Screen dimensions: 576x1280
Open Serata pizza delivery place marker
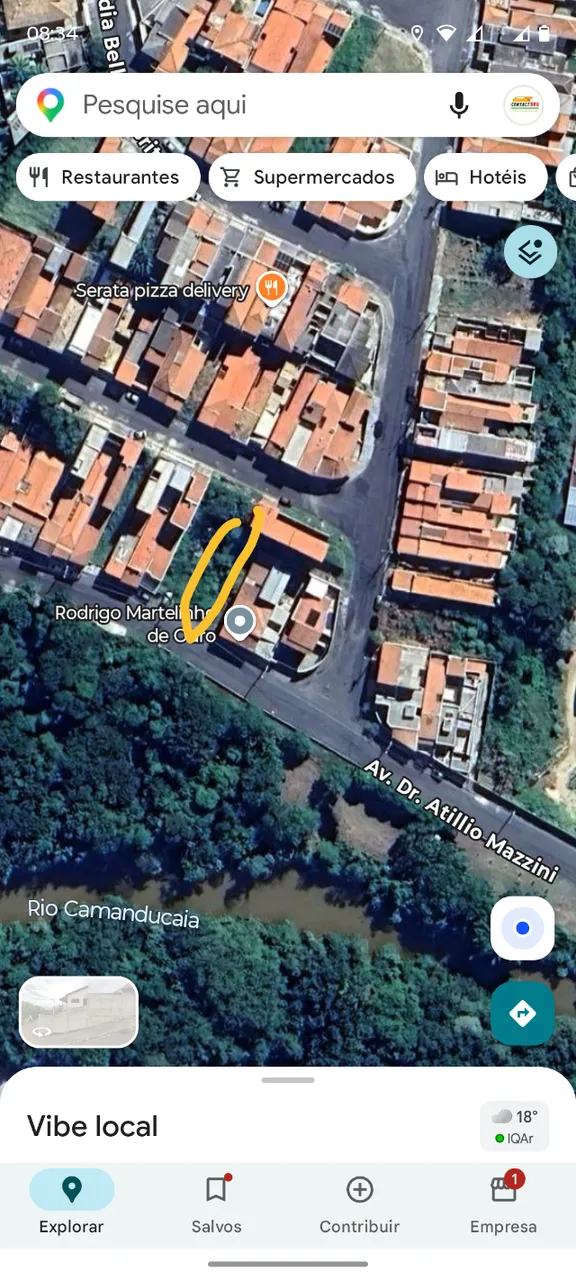[271, 289]
